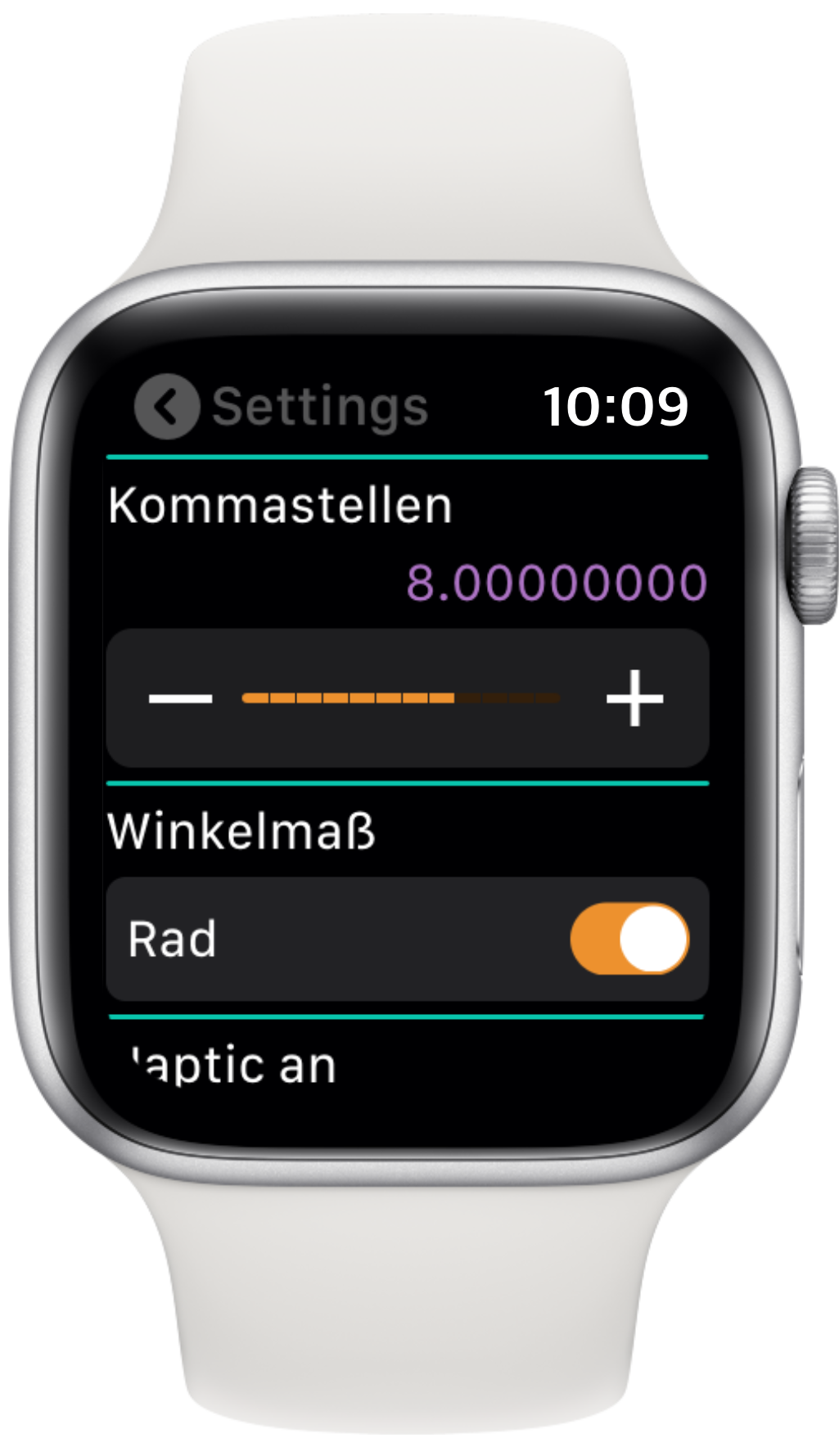Decrease Kommastellen with the minus button

(x=181, y=698)
